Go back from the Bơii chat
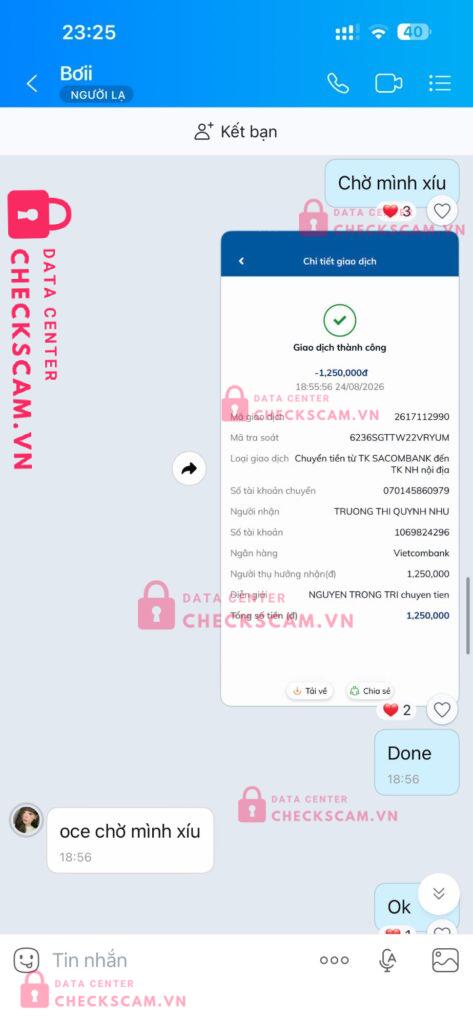 (x=31, y=84)
